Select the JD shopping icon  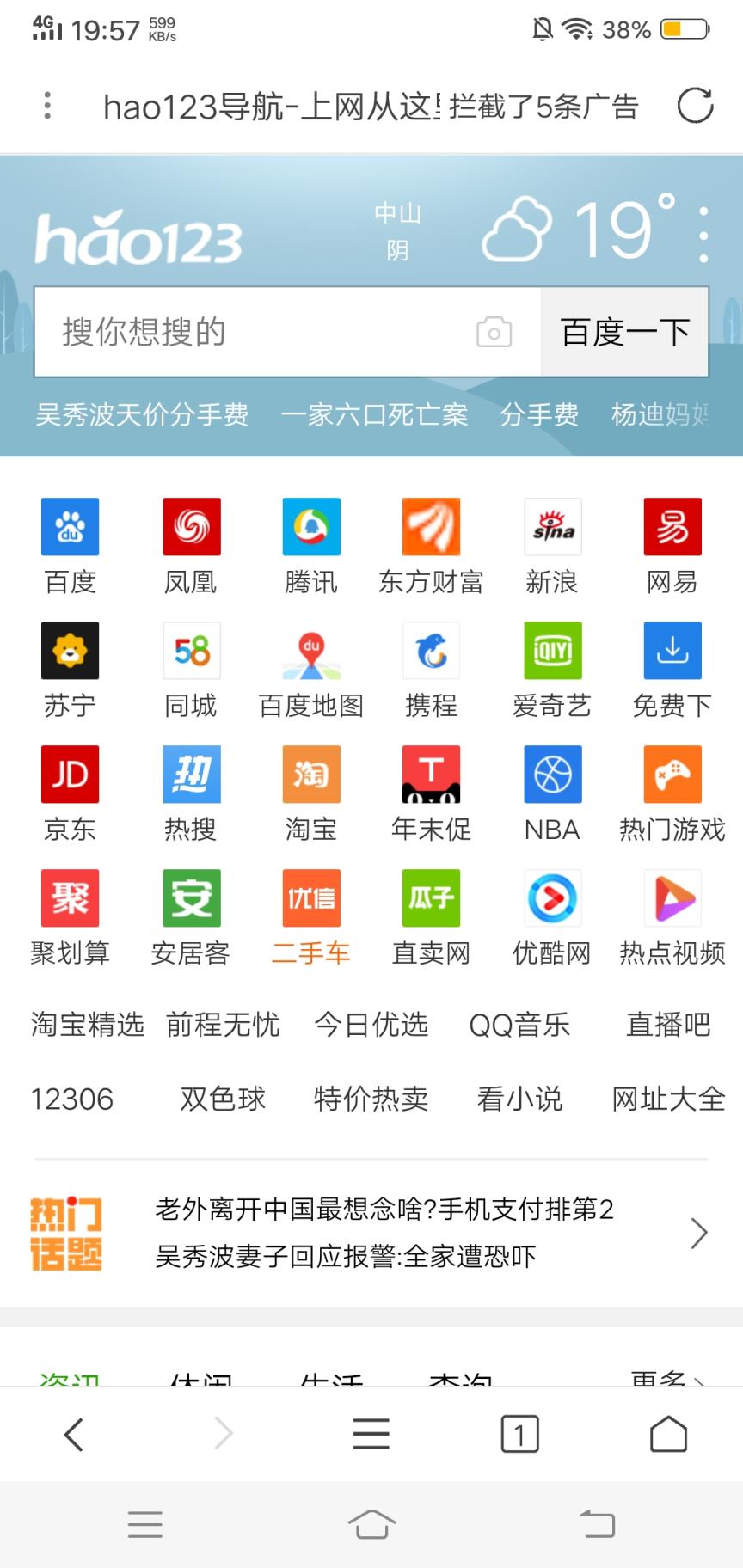pos(69,775)
